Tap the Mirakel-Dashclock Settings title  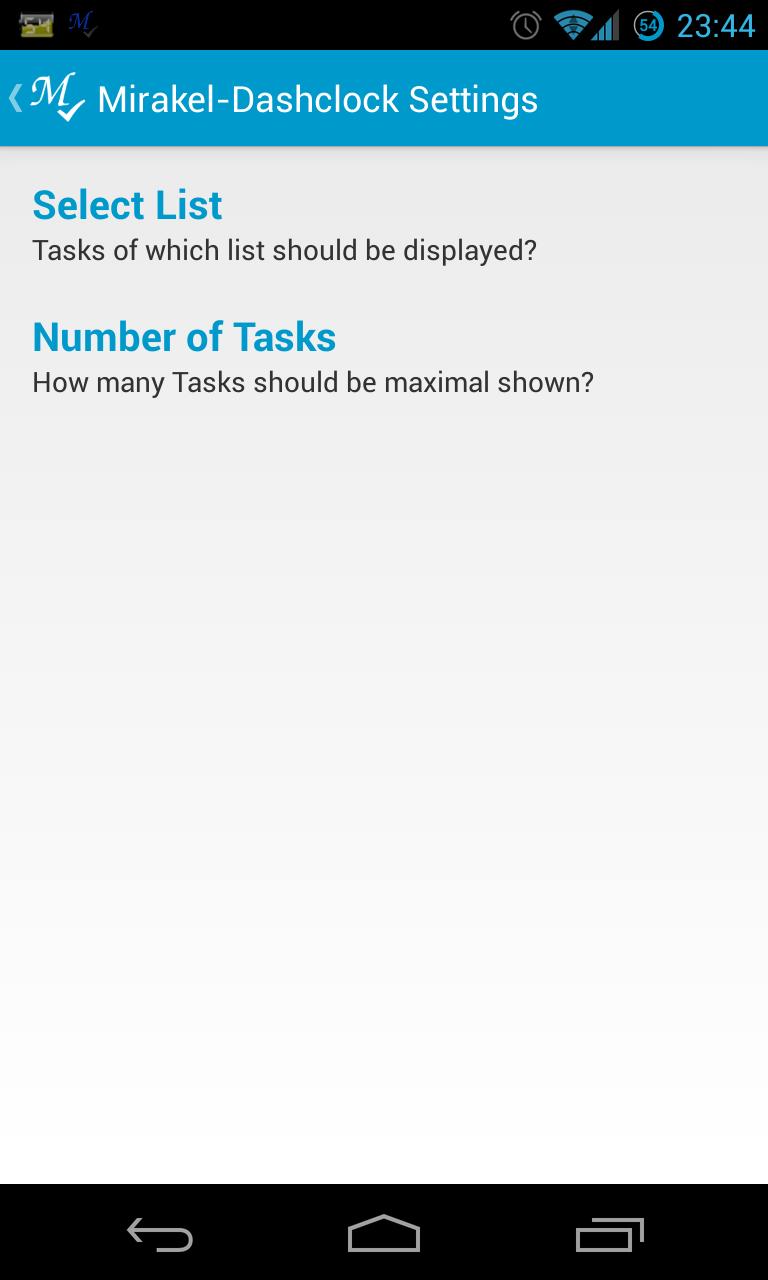coord(316,97)
